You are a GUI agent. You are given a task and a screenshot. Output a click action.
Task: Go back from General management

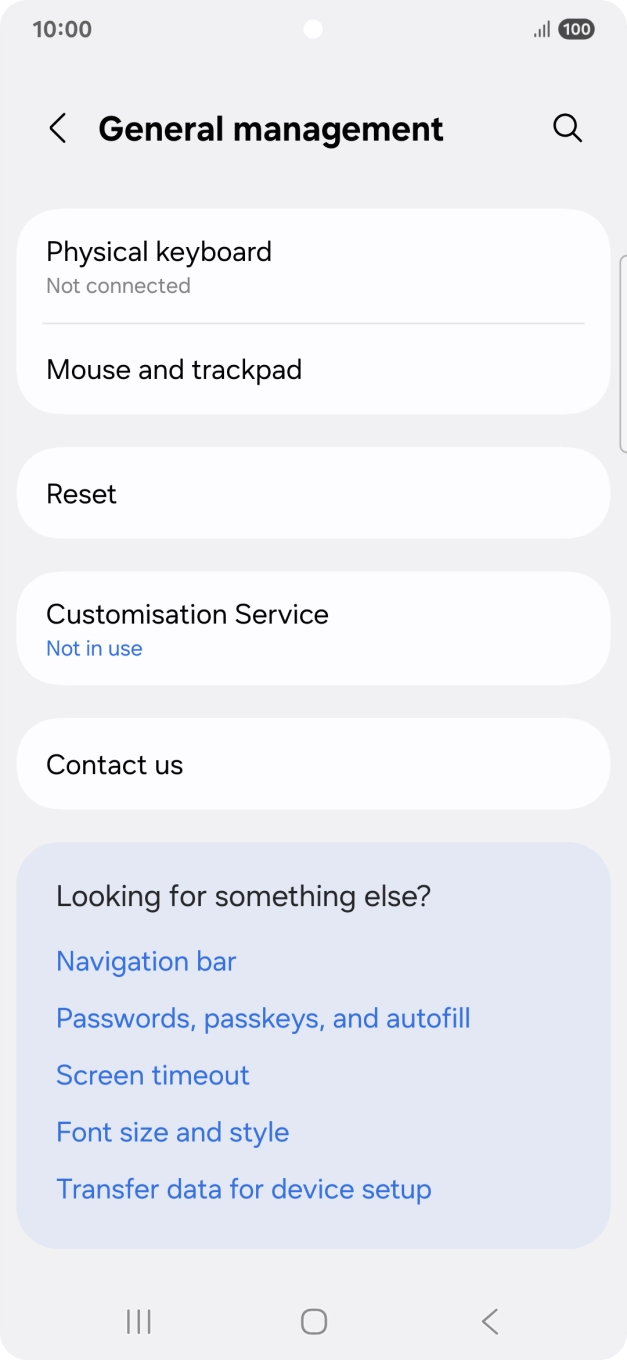tap(58, 128)
